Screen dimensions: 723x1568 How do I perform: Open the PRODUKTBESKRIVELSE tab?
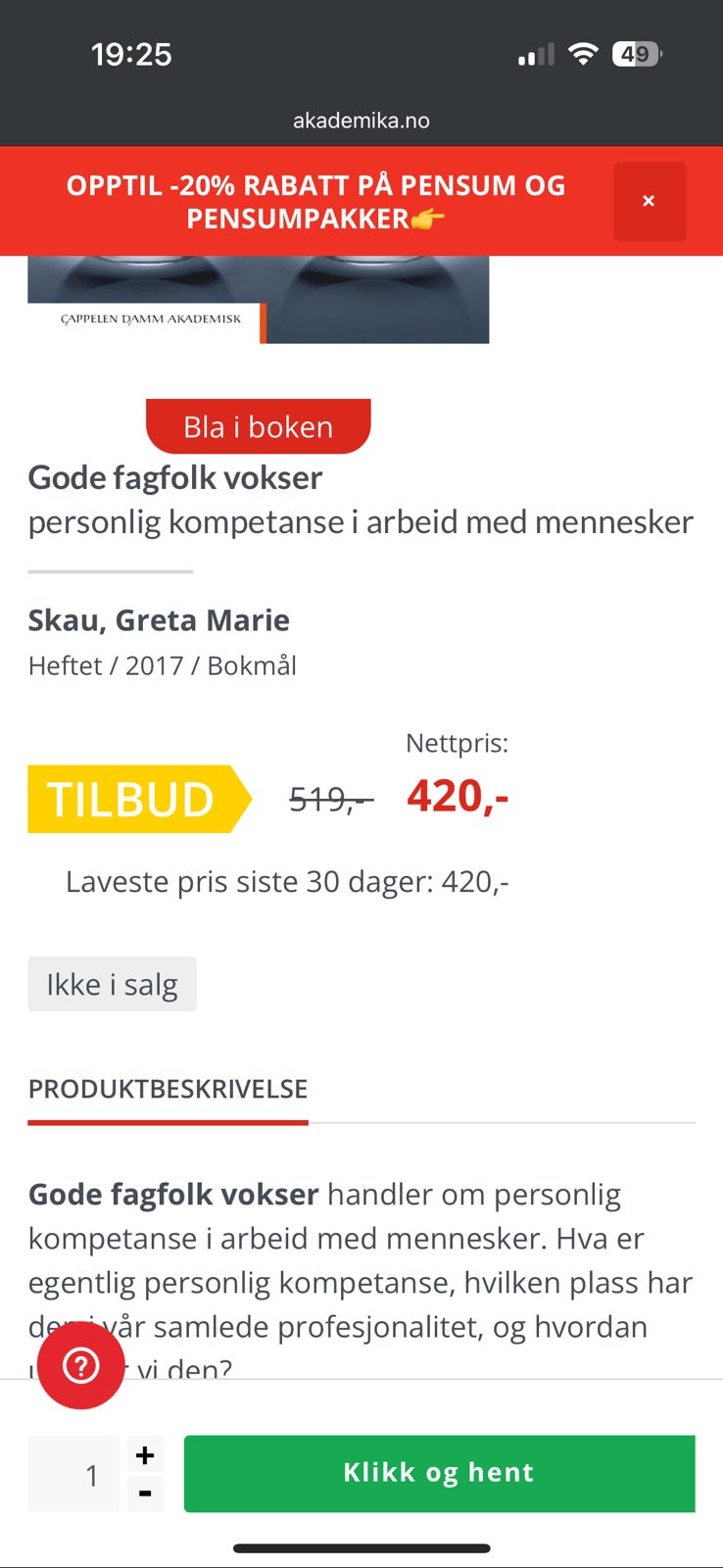click(168, 1089)
